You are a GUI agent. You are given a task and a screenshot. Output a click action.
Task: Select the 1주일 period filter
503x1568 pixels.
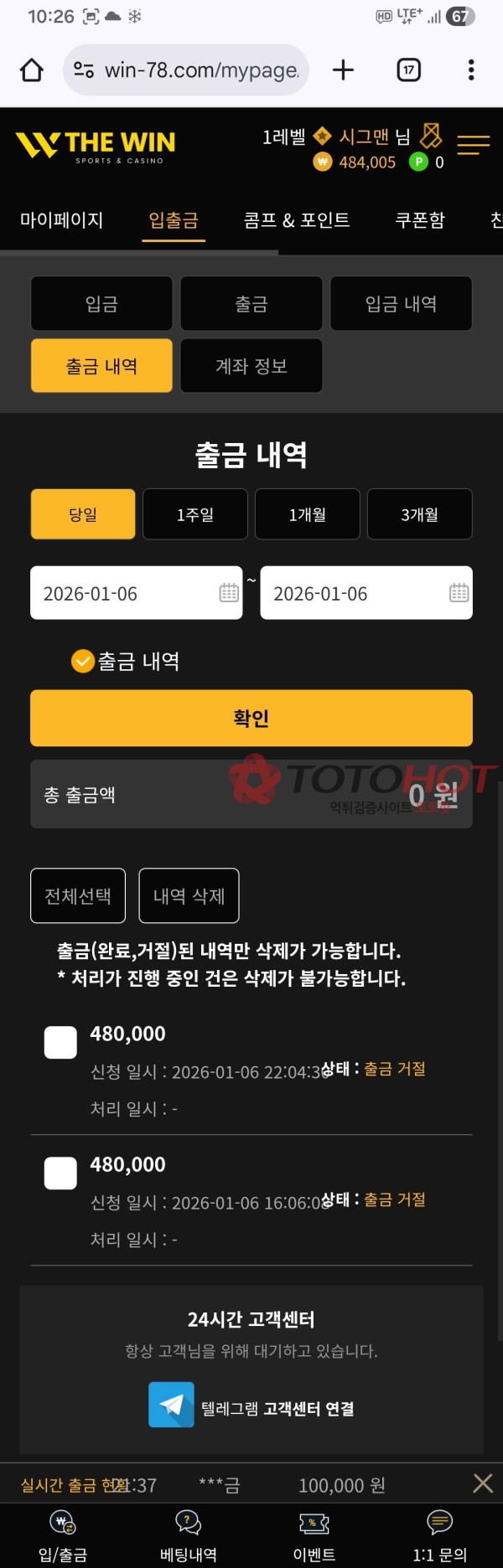point(195,514)
